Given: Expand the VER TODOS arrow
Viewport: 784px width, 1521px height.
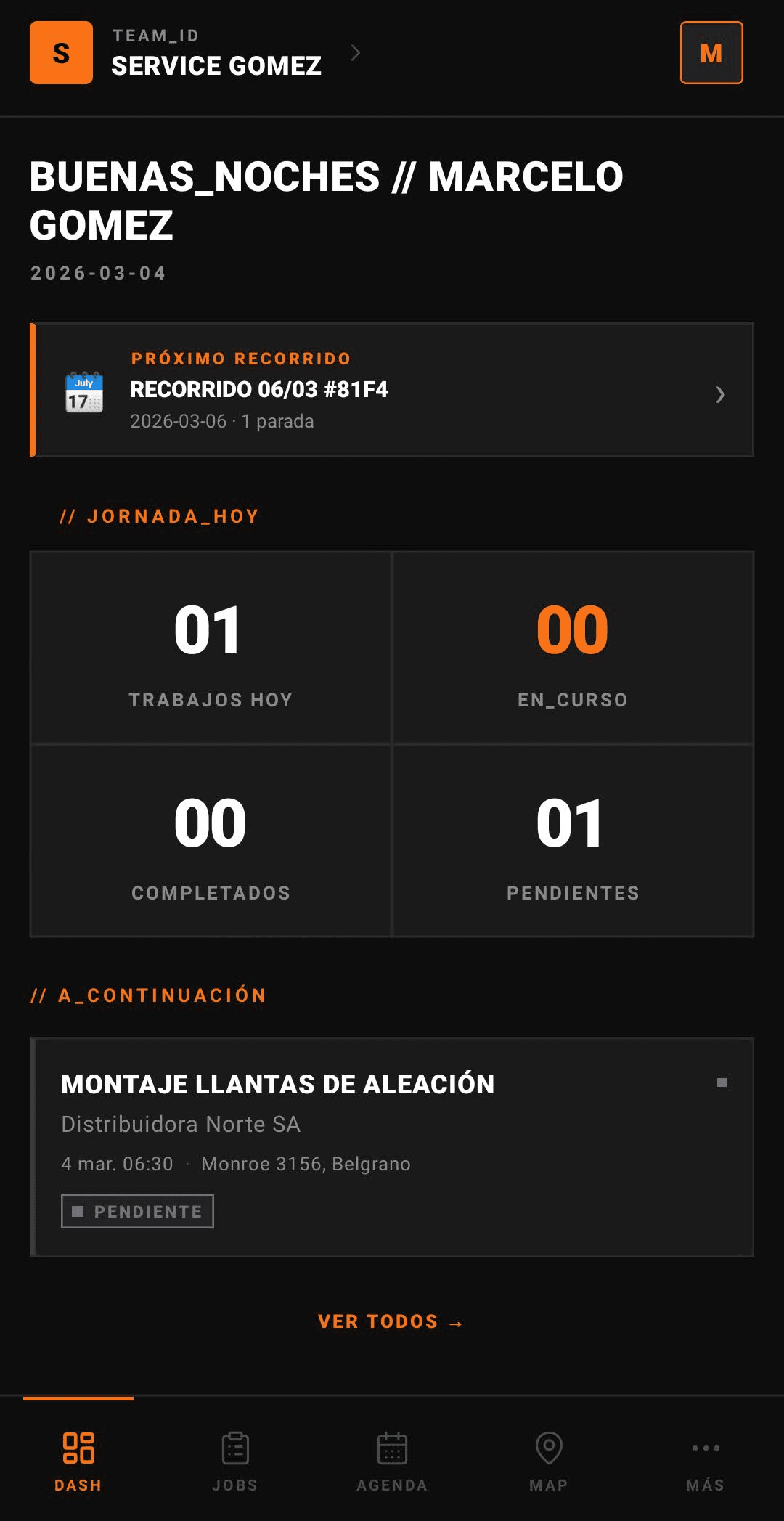Looking at the screenshot, I should (456, 1321).
